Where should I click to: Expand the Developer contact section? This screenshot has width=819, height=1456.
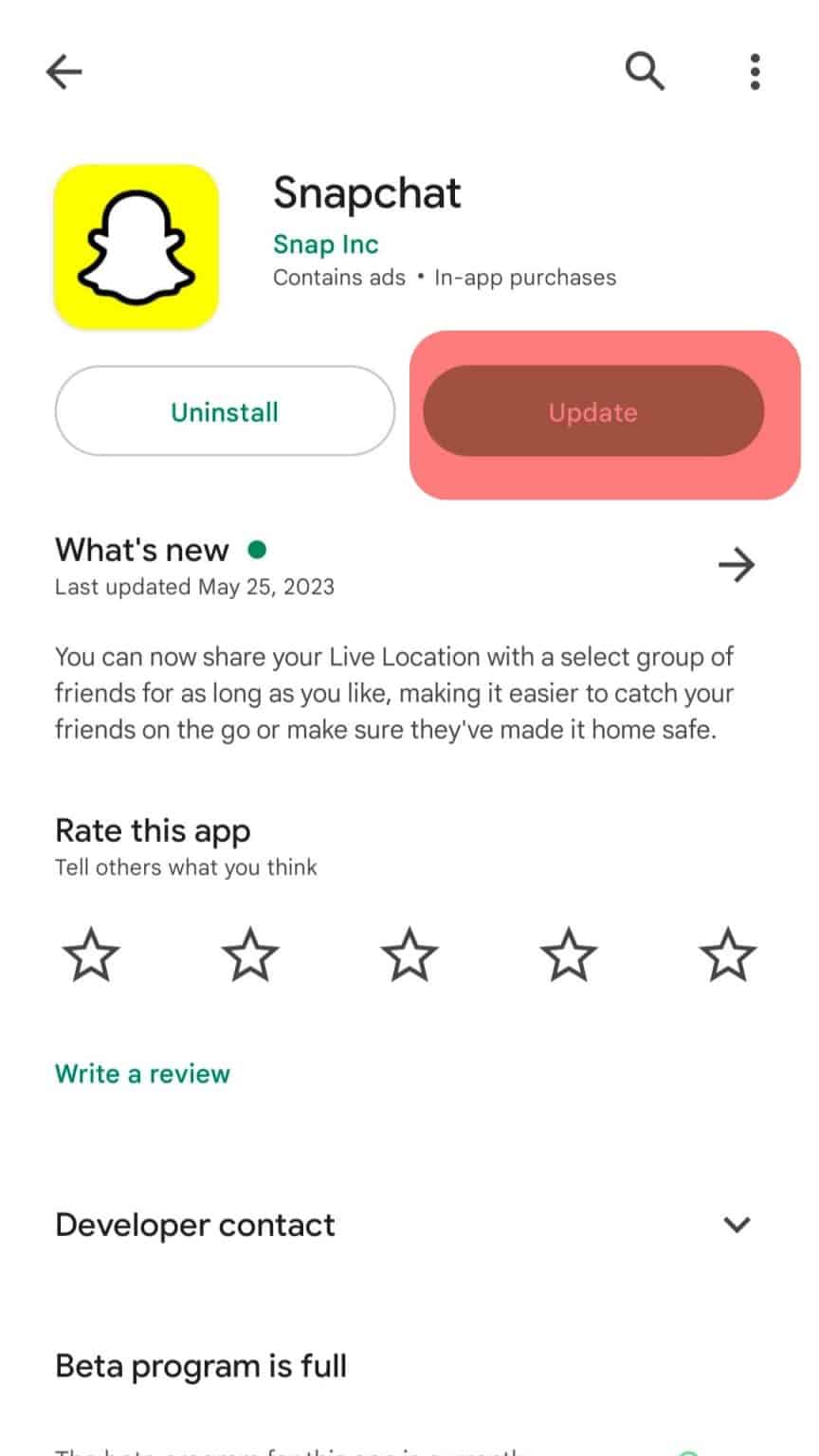[x=737, y=1225]
